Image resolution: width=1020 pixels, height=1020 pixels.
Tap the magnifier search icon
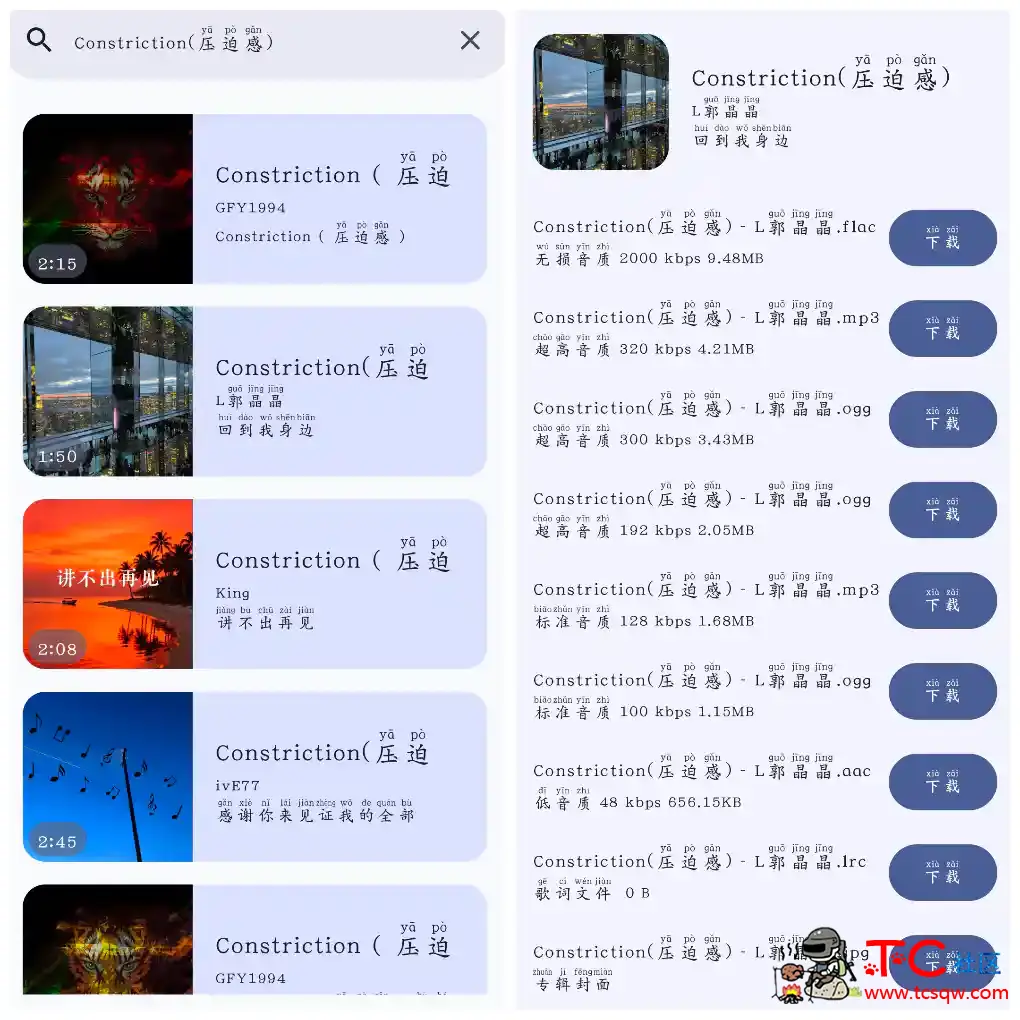(39, 41)
